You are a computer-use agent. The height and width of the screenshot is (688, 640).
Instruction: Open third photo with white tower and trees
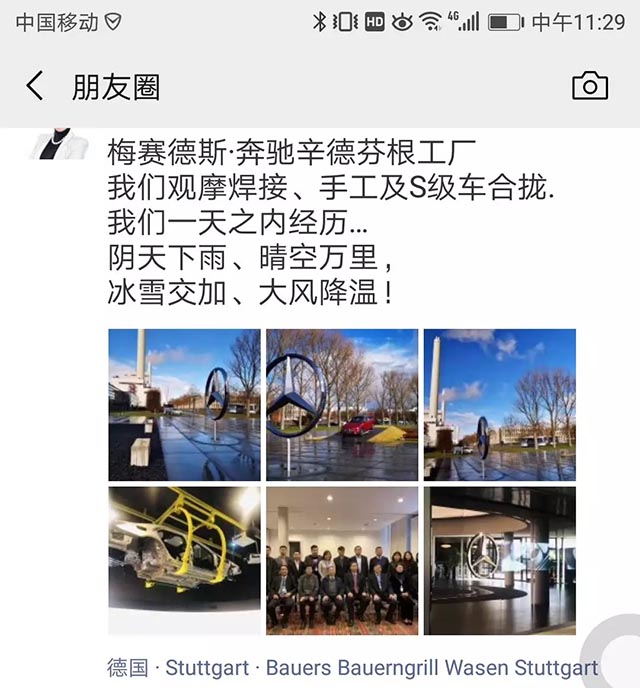click(499, 405)
